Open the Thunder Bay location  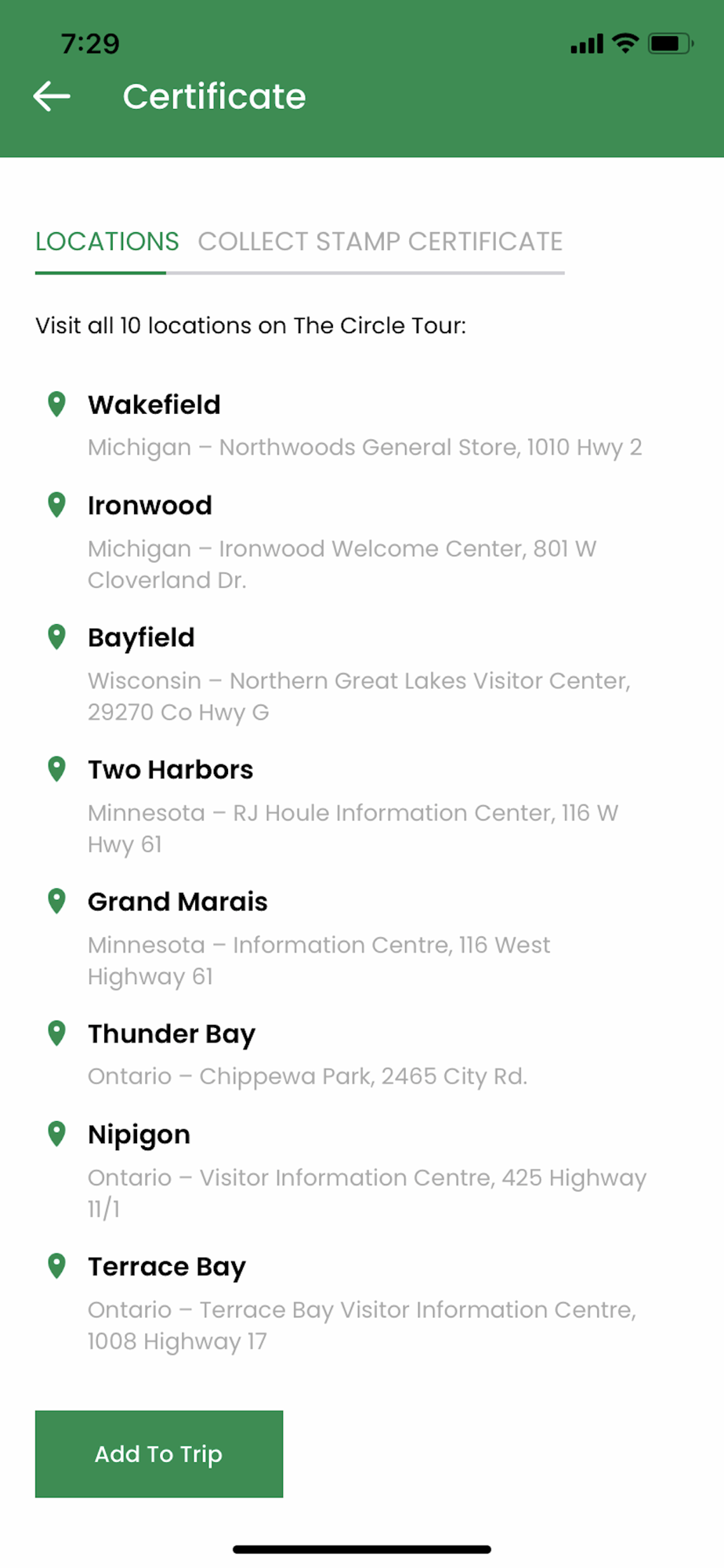pyautogui.click(x=345, y=1054)
